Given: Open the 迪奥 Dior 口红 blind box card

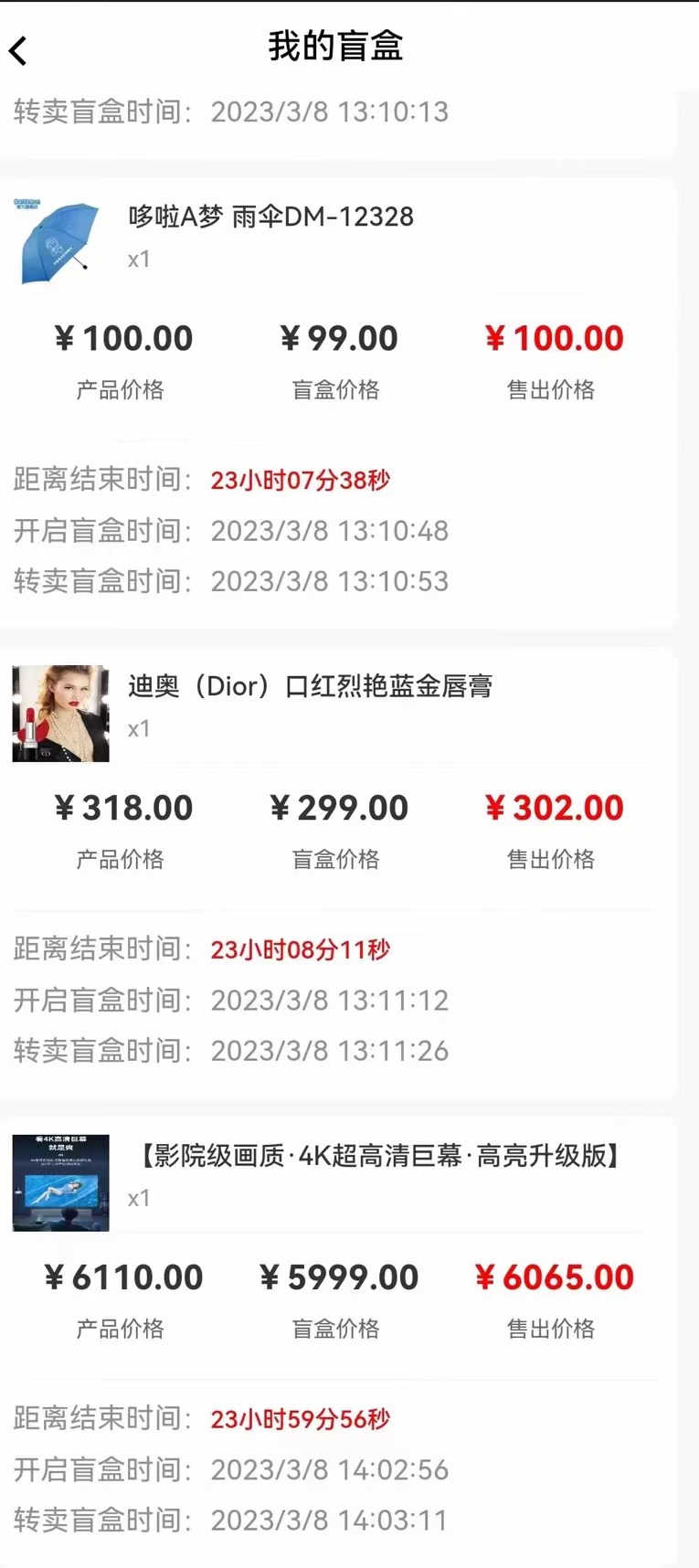Looking at the screenshot, I should [310, 686].
